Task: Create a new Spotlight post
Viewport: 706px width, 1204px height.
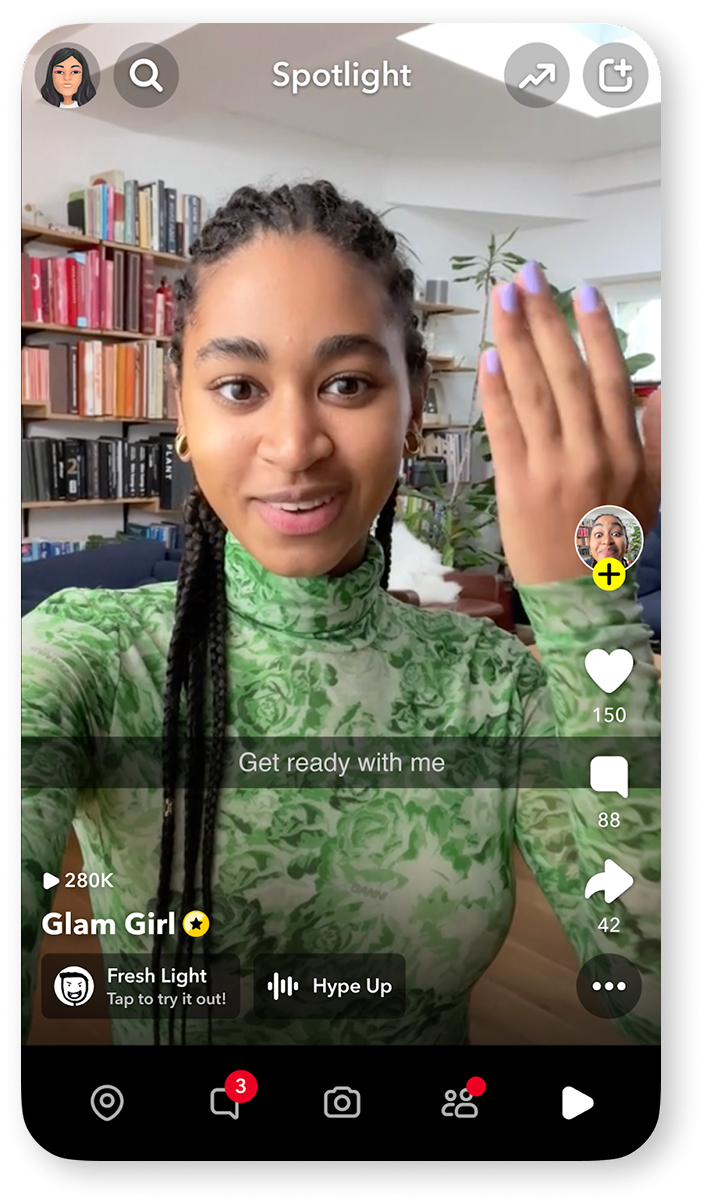Action: (615, 75)
